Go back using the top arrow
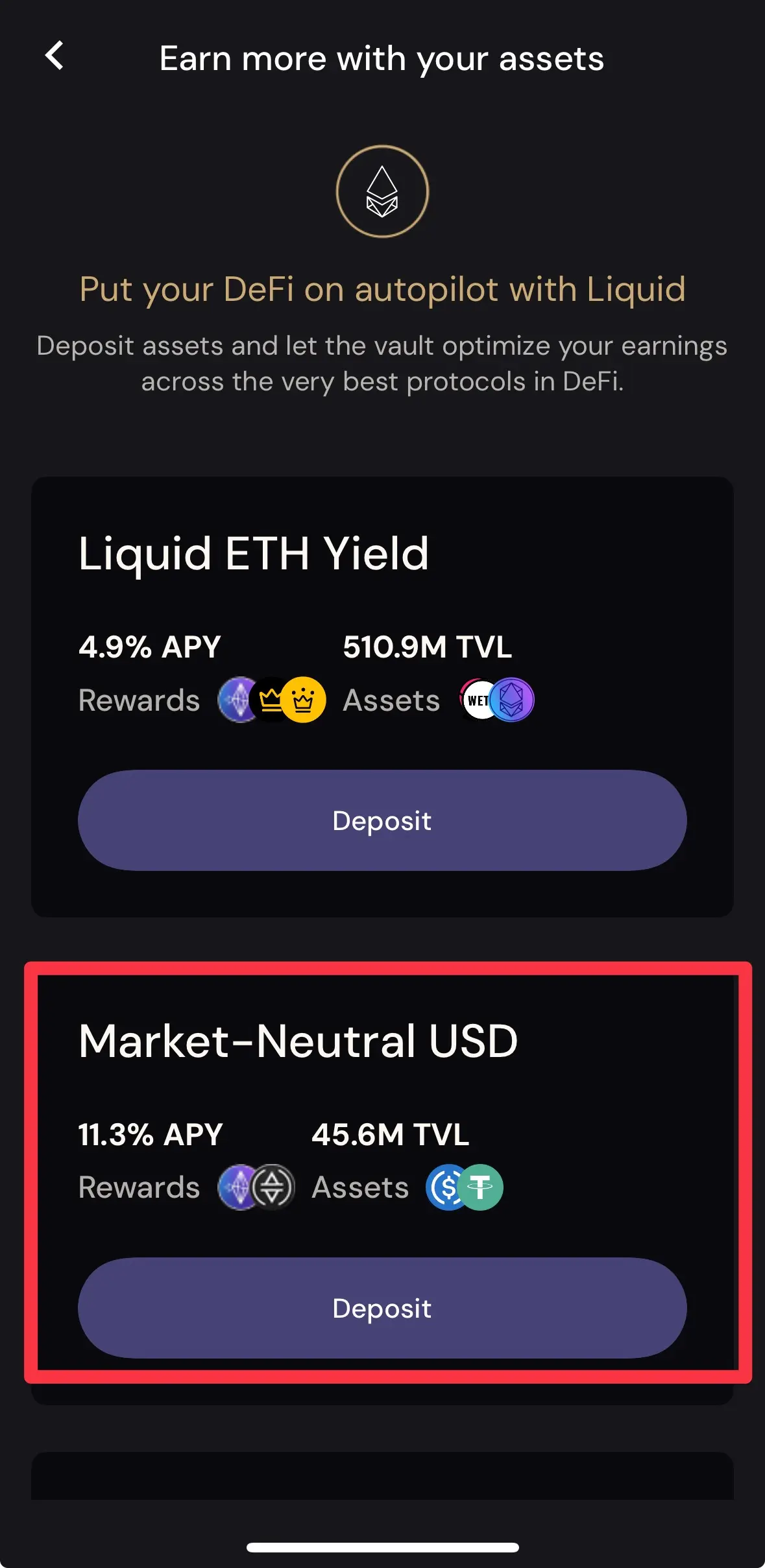Screen dimensions: 765x1568 point(55,56)
